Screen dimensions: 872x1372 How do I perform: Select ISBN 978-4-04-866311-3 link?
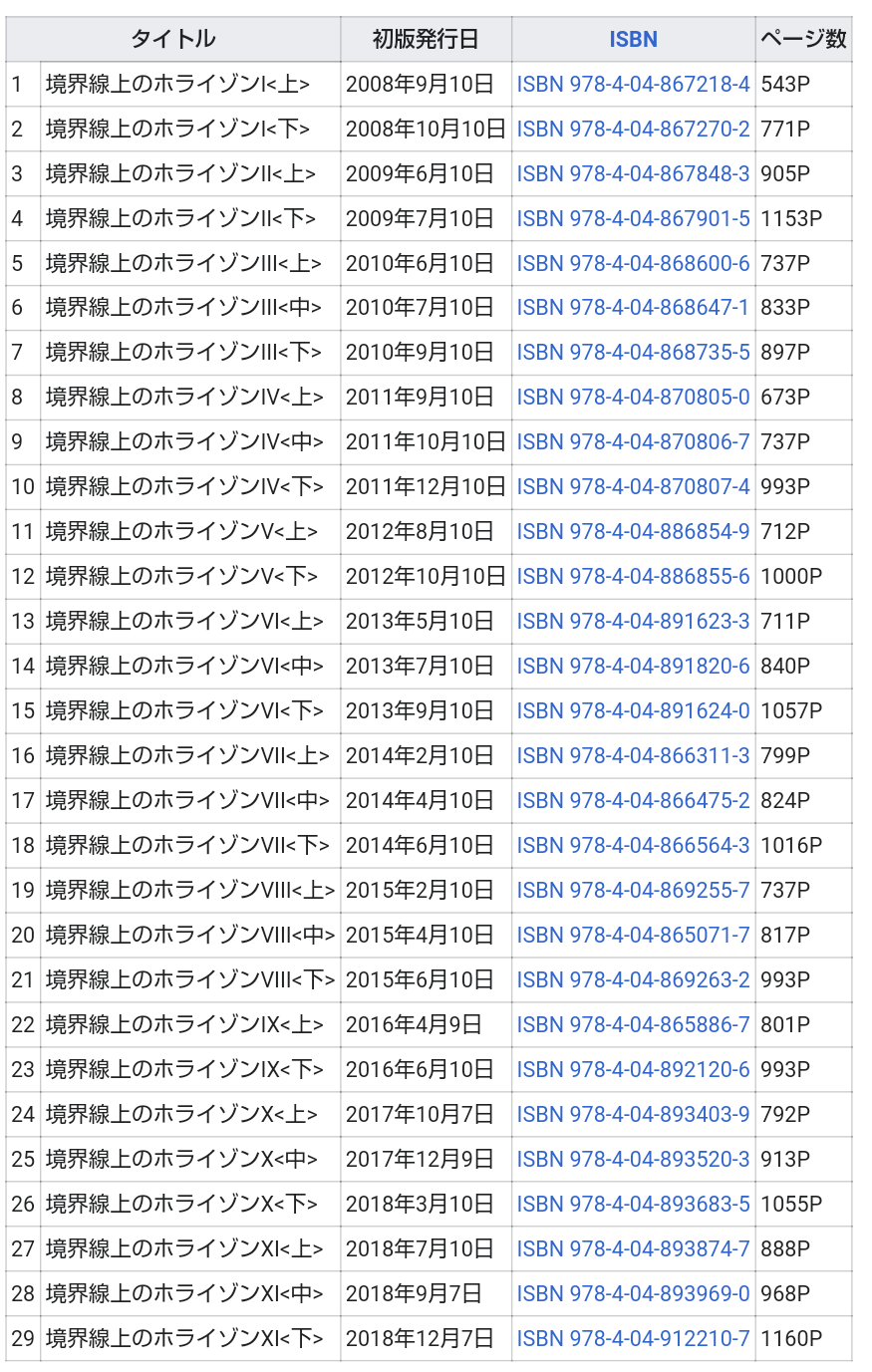(633, 756)
